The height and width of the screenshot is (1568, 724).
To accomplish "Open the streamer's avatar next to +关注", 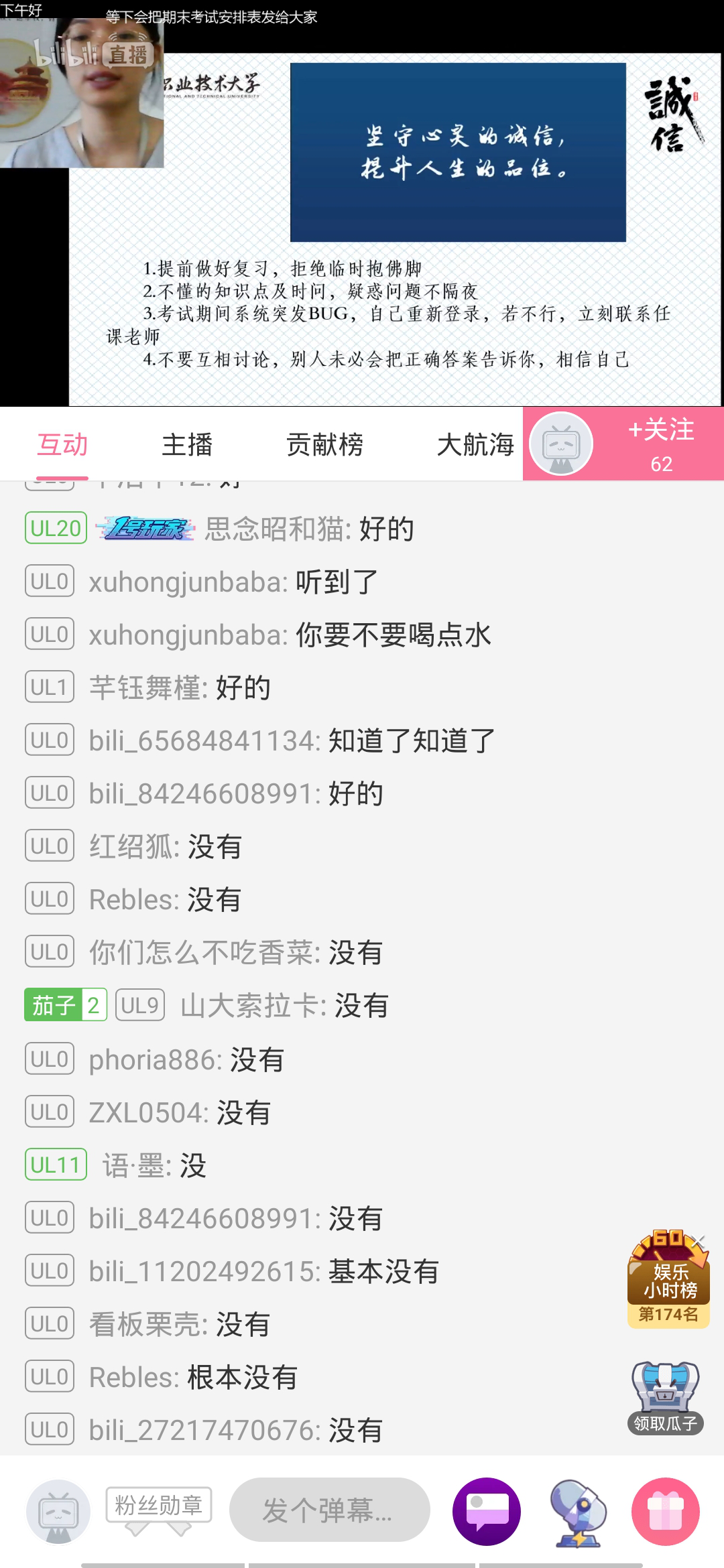I will 561,444.
